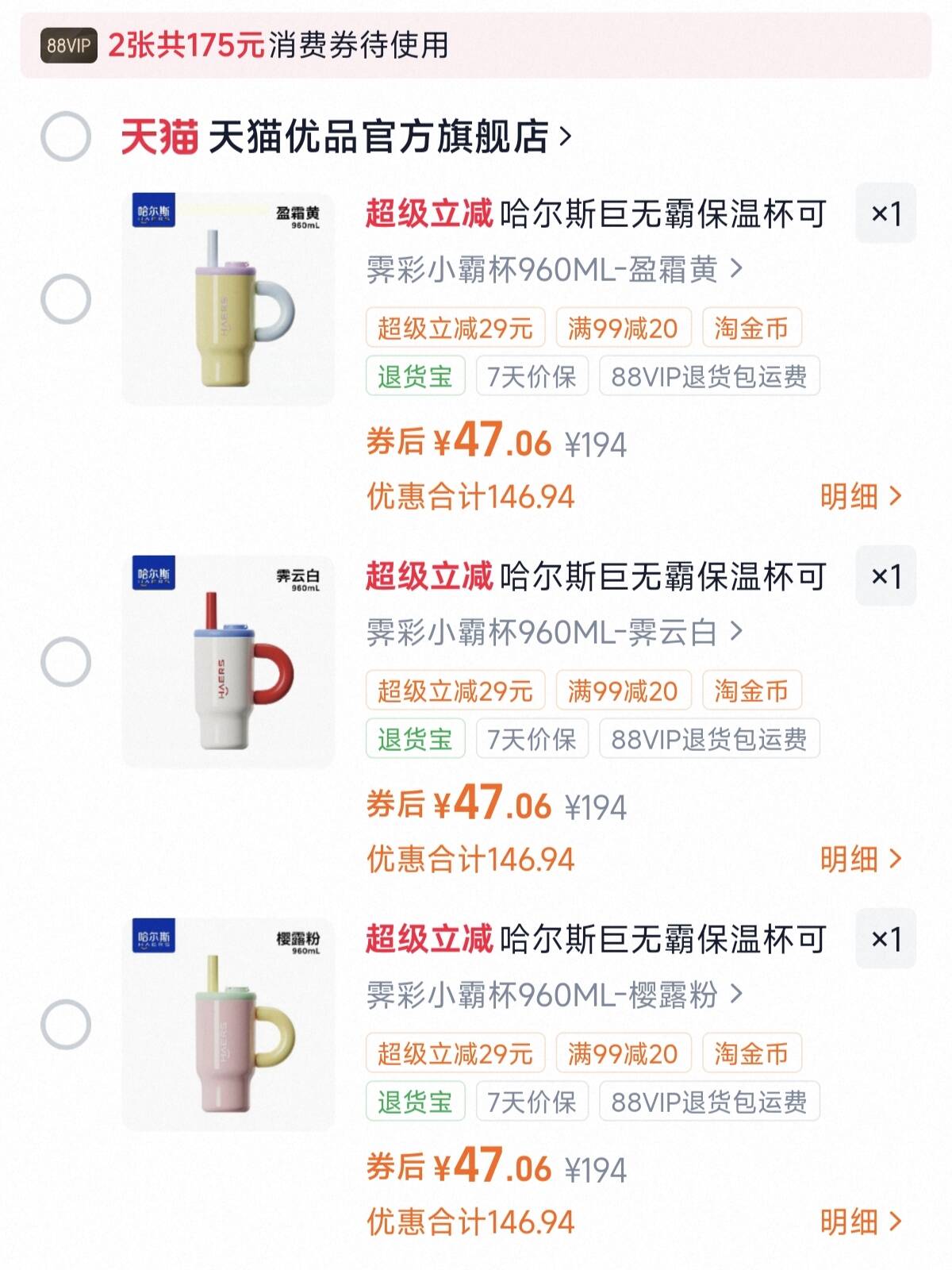
Task: Open the 盈霜黄 cup product image
Action: pyautogui.click(x=228, y=299)
